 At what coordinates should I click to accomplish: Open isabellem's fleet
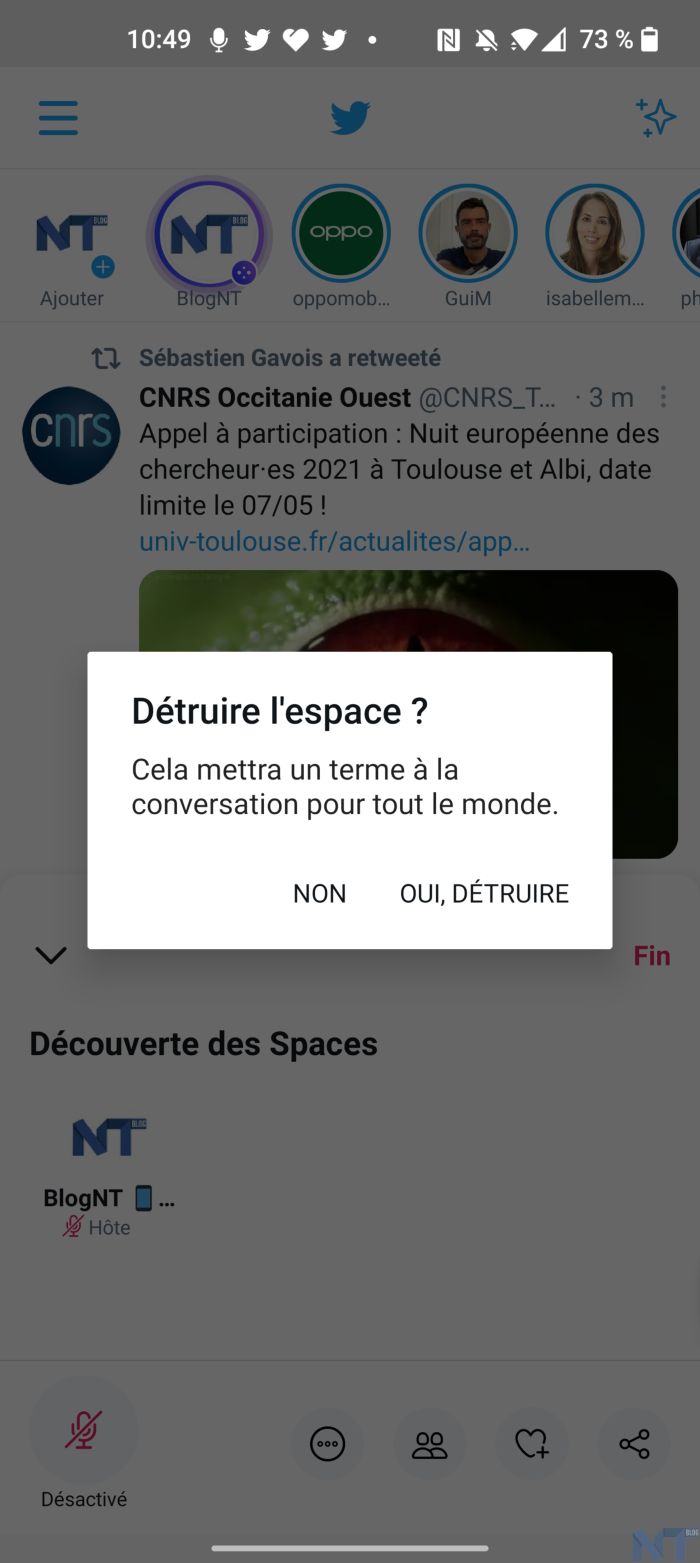click(x=595, y=234)
